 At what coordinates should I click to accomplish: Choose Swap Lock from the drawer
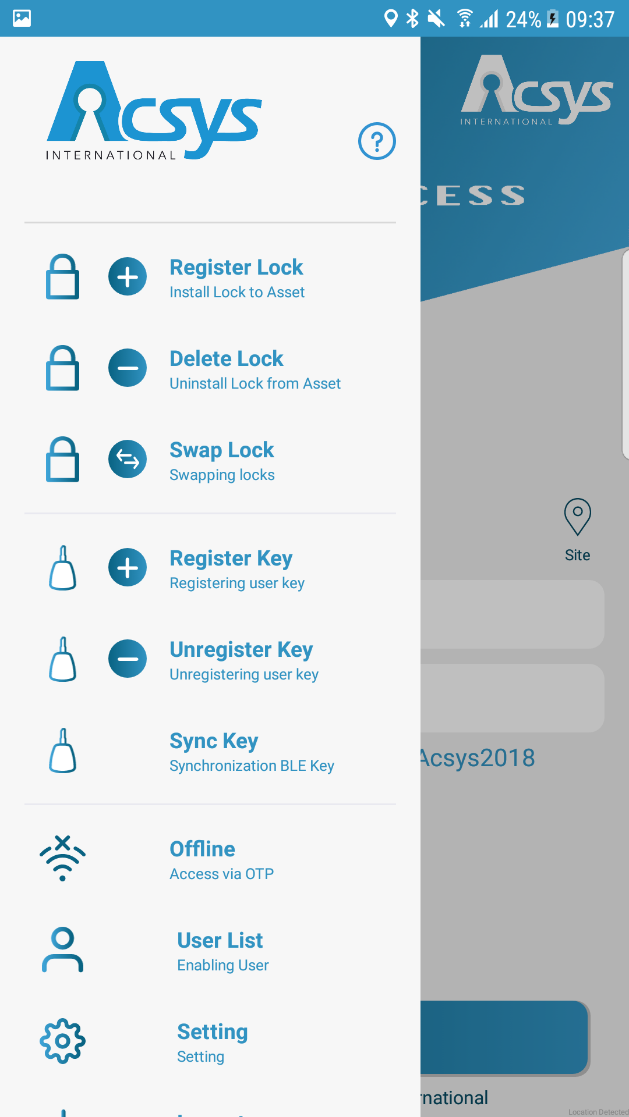click(210, 460)
